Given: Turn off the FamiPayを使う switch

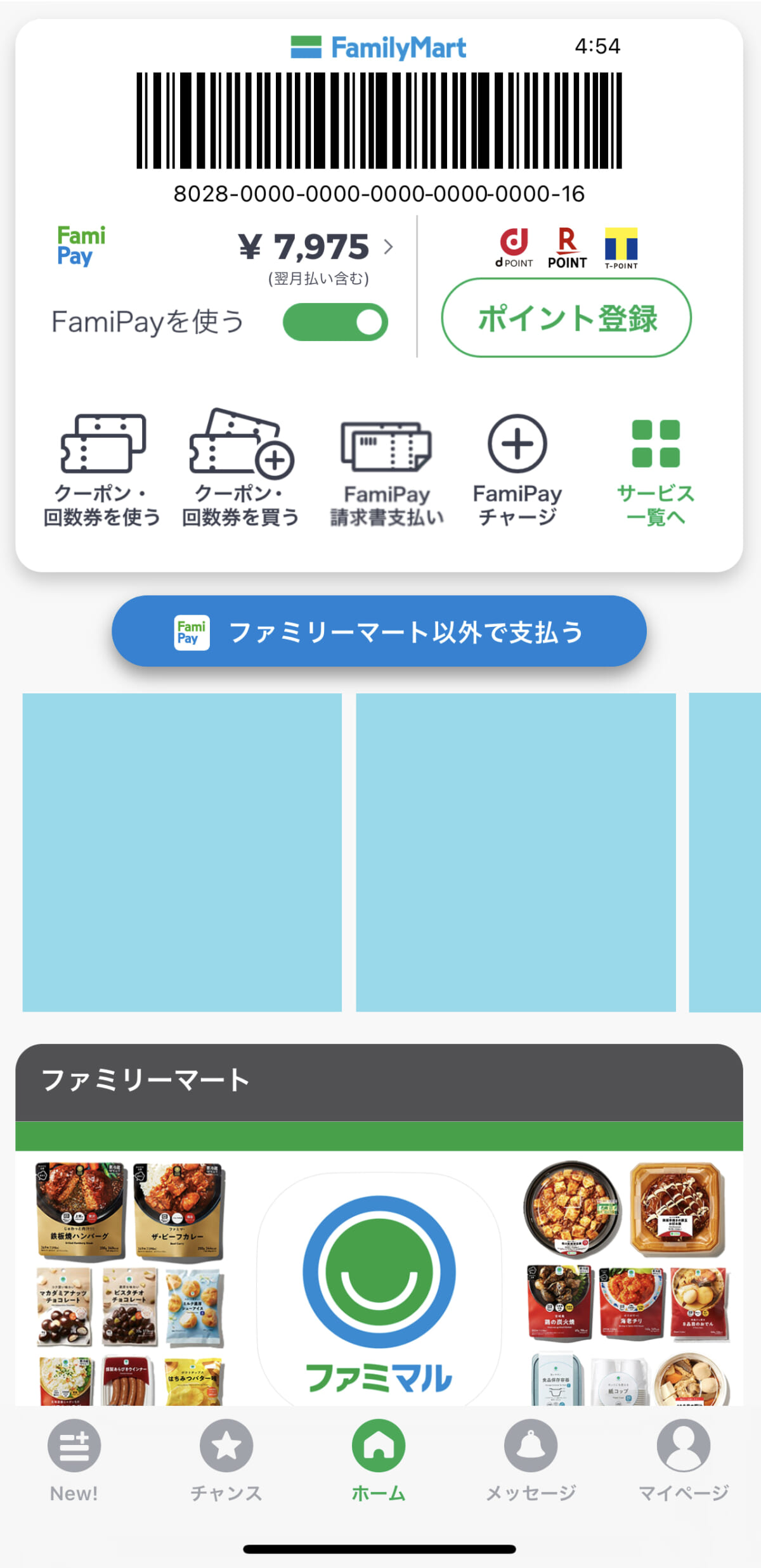Looking at the screenshot, I should coord(335,322).
